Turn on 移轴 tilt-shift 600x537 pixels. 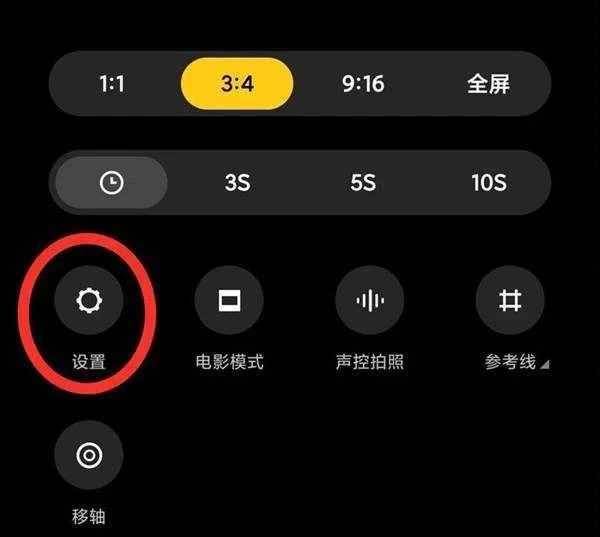[x=89, y=455]
